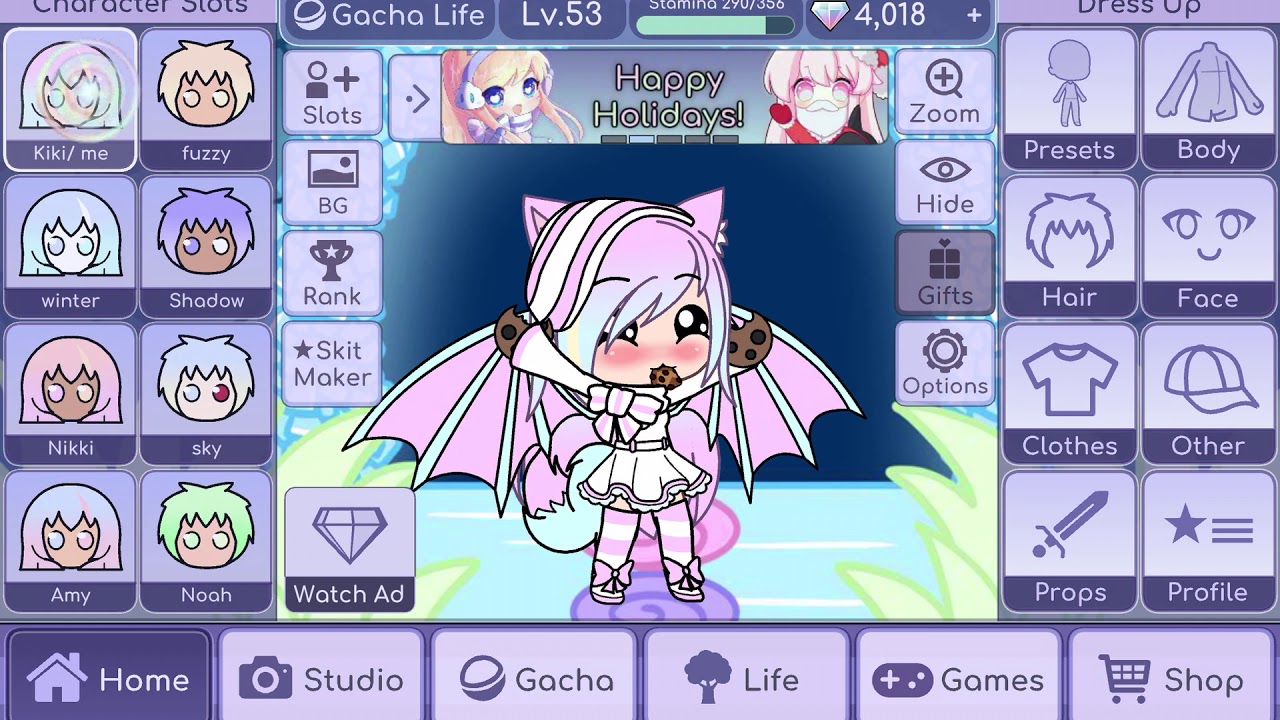Screen dimensions: 1280x720
Task: Open the Games tab
Action: click(x=959, y=679)
